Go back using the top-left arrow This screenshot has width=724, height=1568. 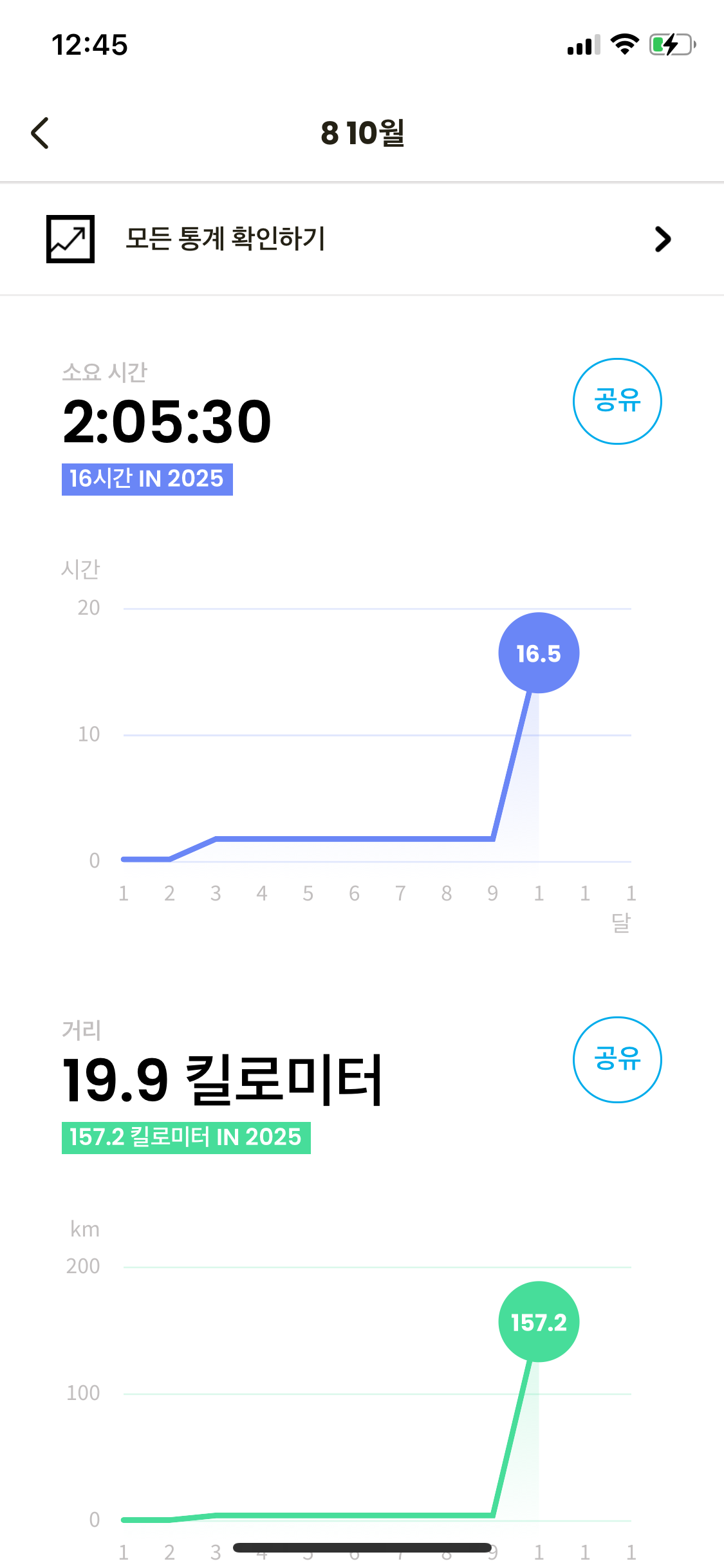click(40, 133)
